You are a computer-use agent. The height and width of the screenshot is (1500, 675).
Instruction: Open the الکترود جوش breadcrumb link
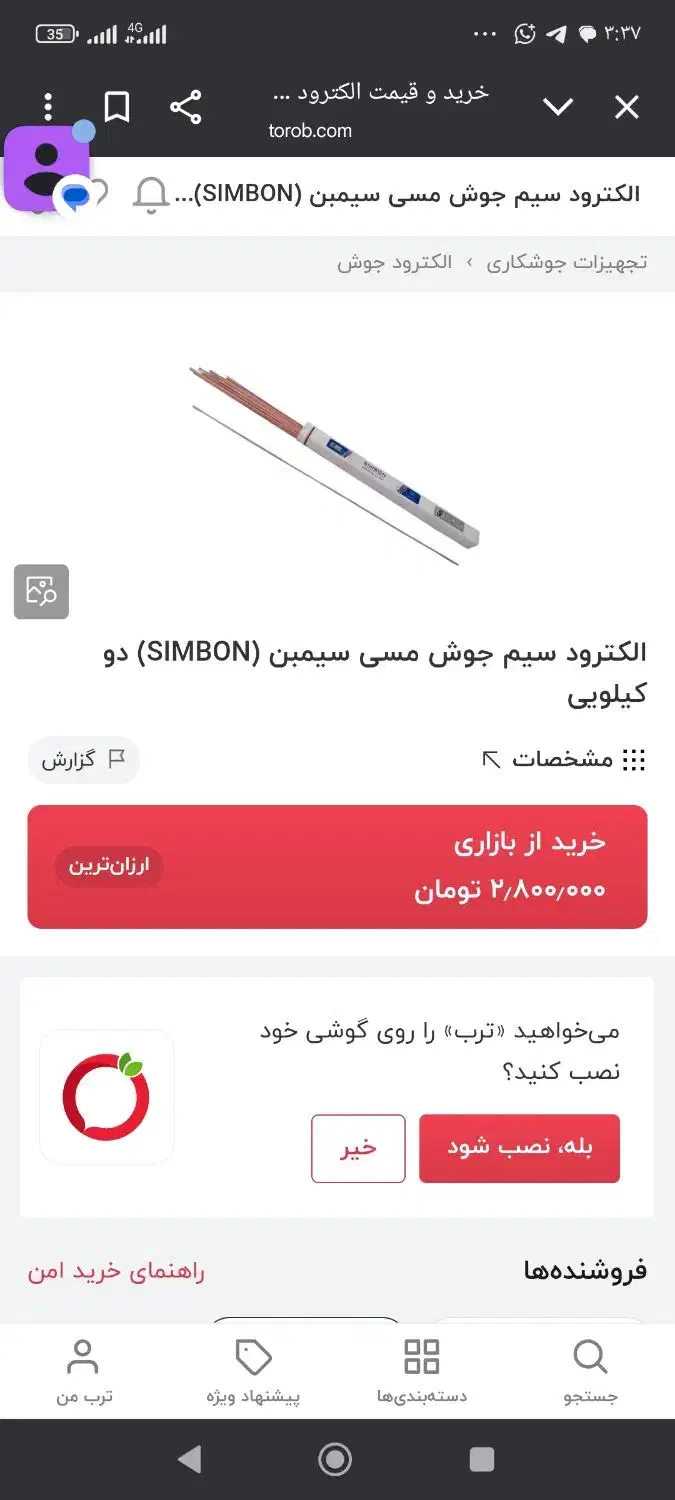pos(394,263)
